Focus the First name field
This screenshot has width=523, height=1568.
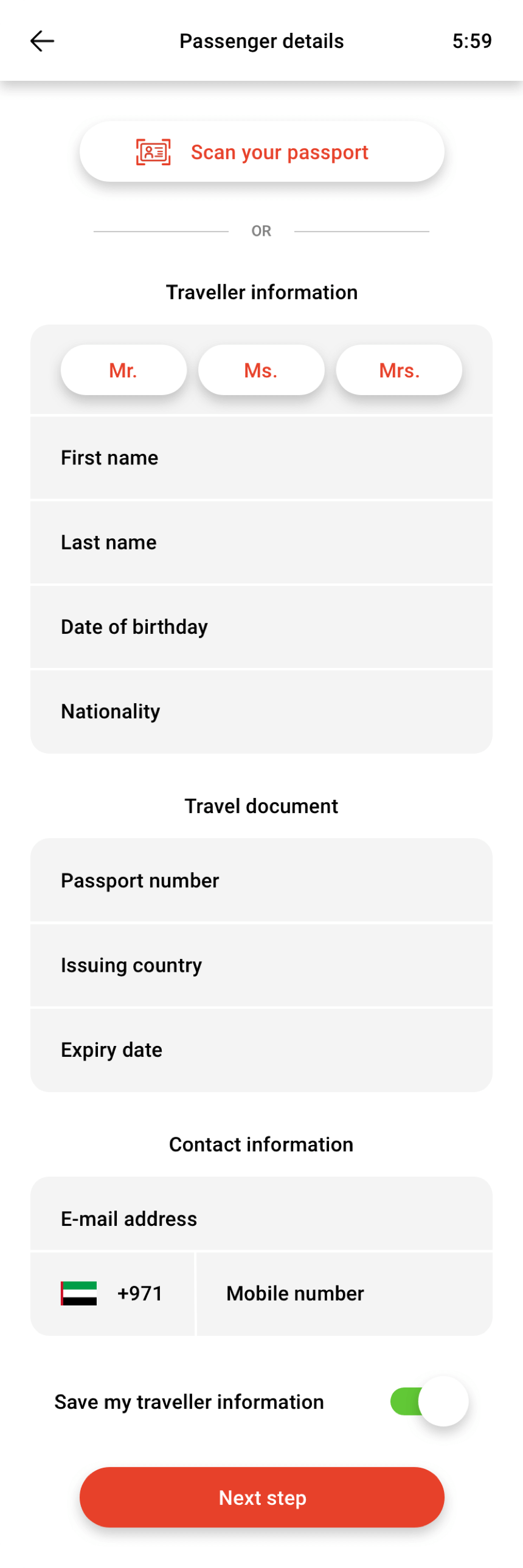261,458
